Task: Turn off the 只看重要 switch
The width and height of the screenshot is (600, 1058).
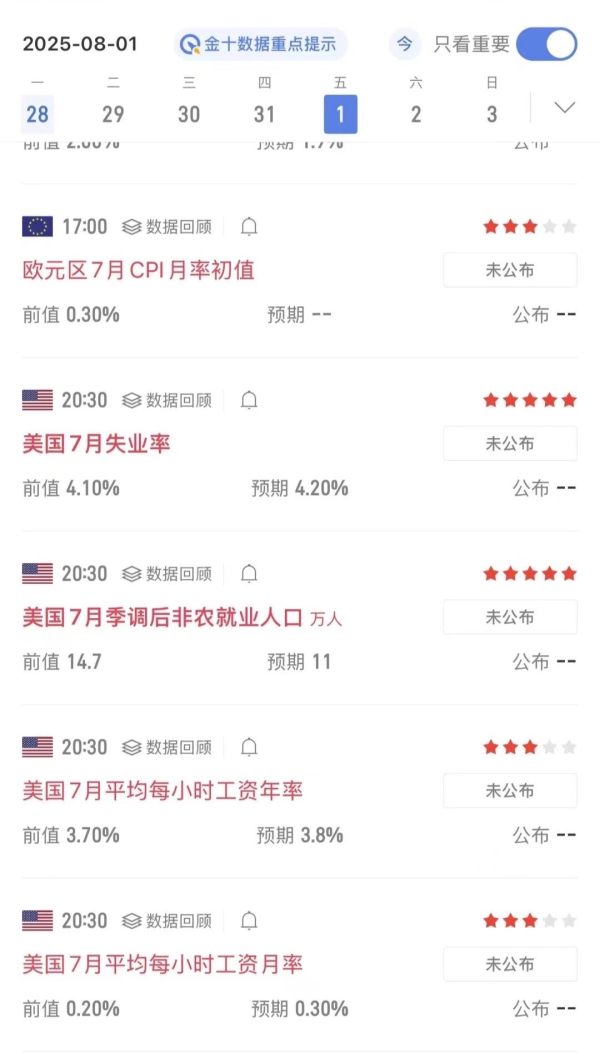Action: click(547, 45)
